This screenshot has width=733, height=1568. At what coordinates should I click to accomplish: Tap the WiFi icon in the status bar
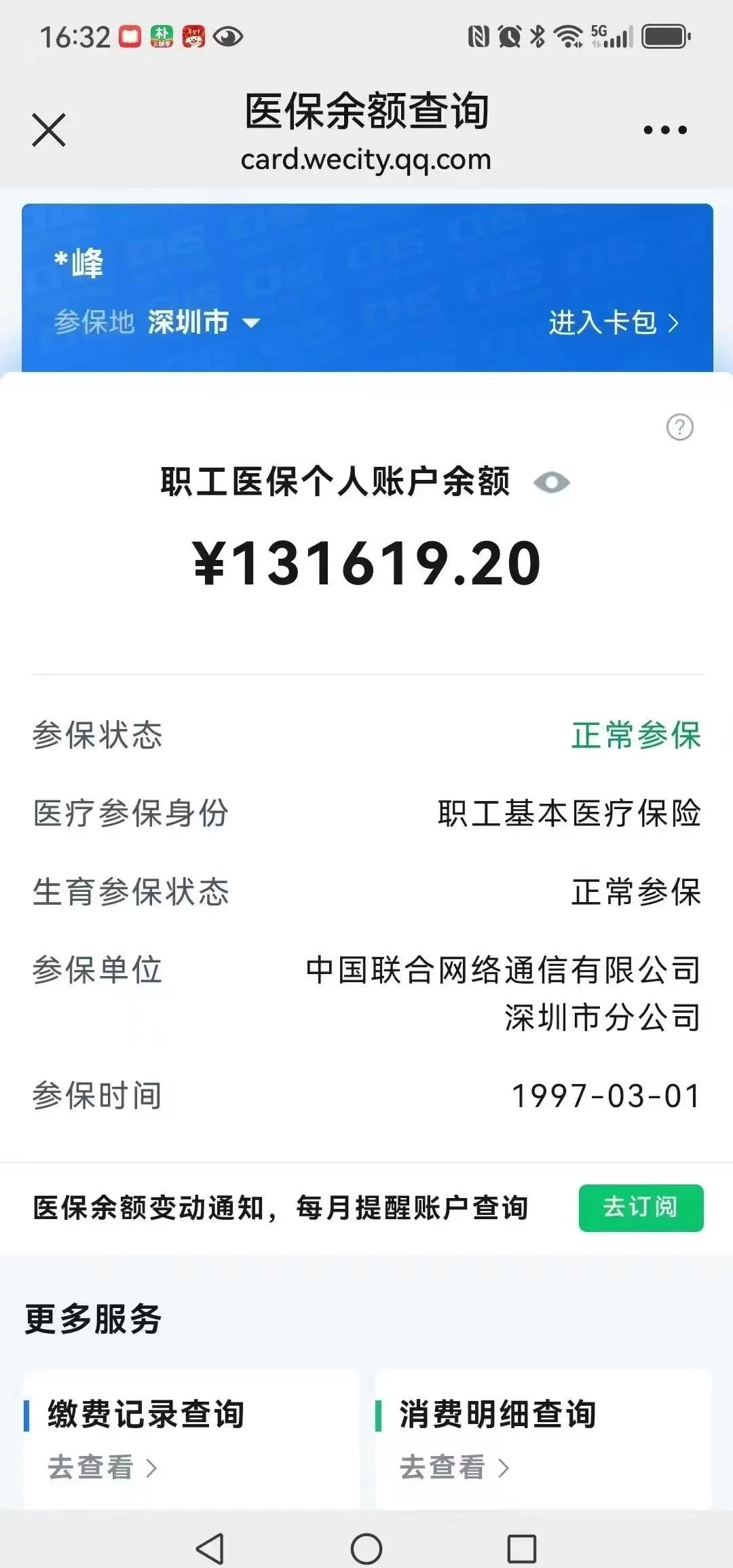569,37
